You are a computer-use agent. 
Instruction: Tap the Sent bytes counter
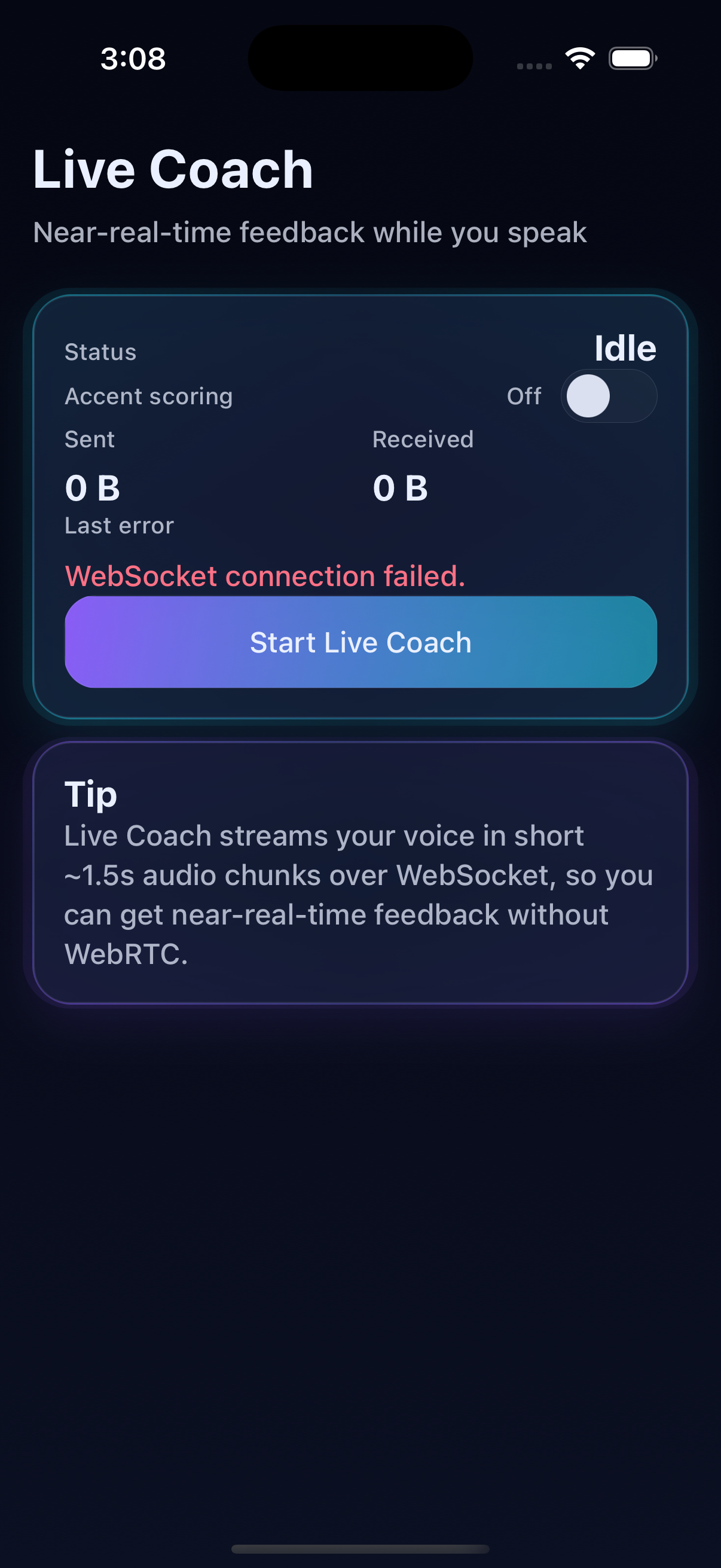coord(93,486)
